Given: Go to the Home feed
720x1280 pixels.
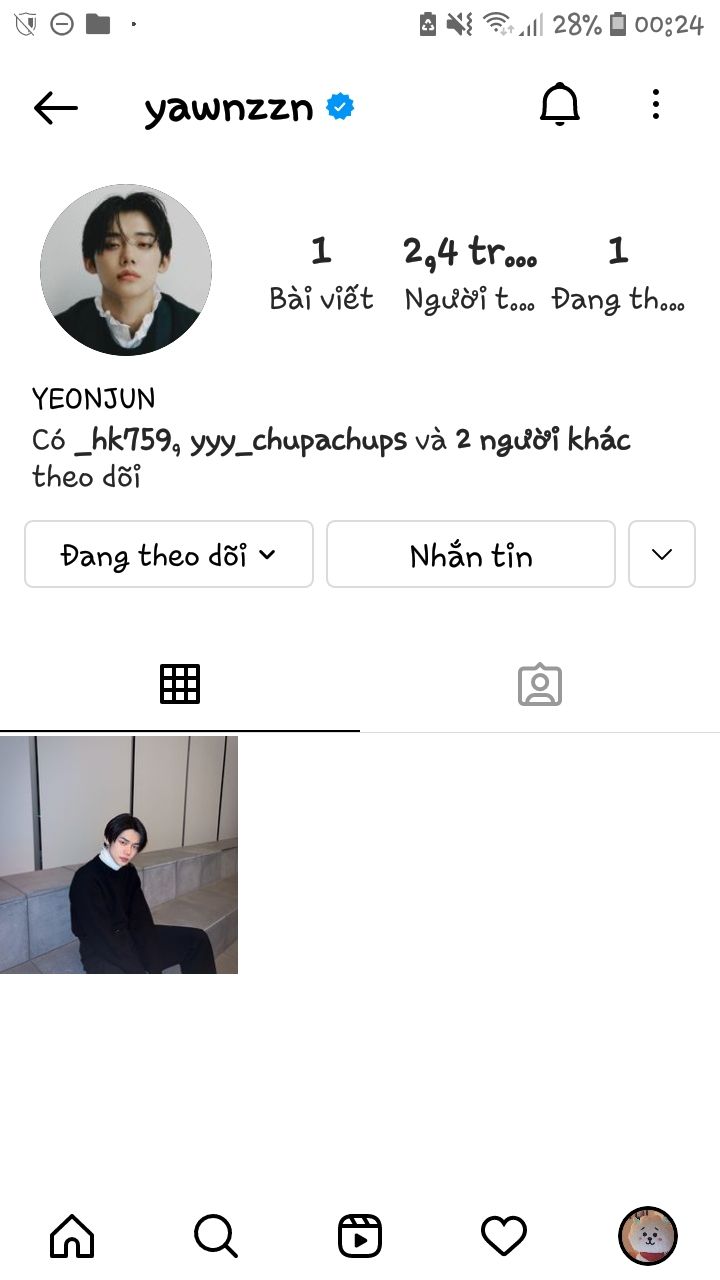Looking at the screenshot, I should 72,1236.
